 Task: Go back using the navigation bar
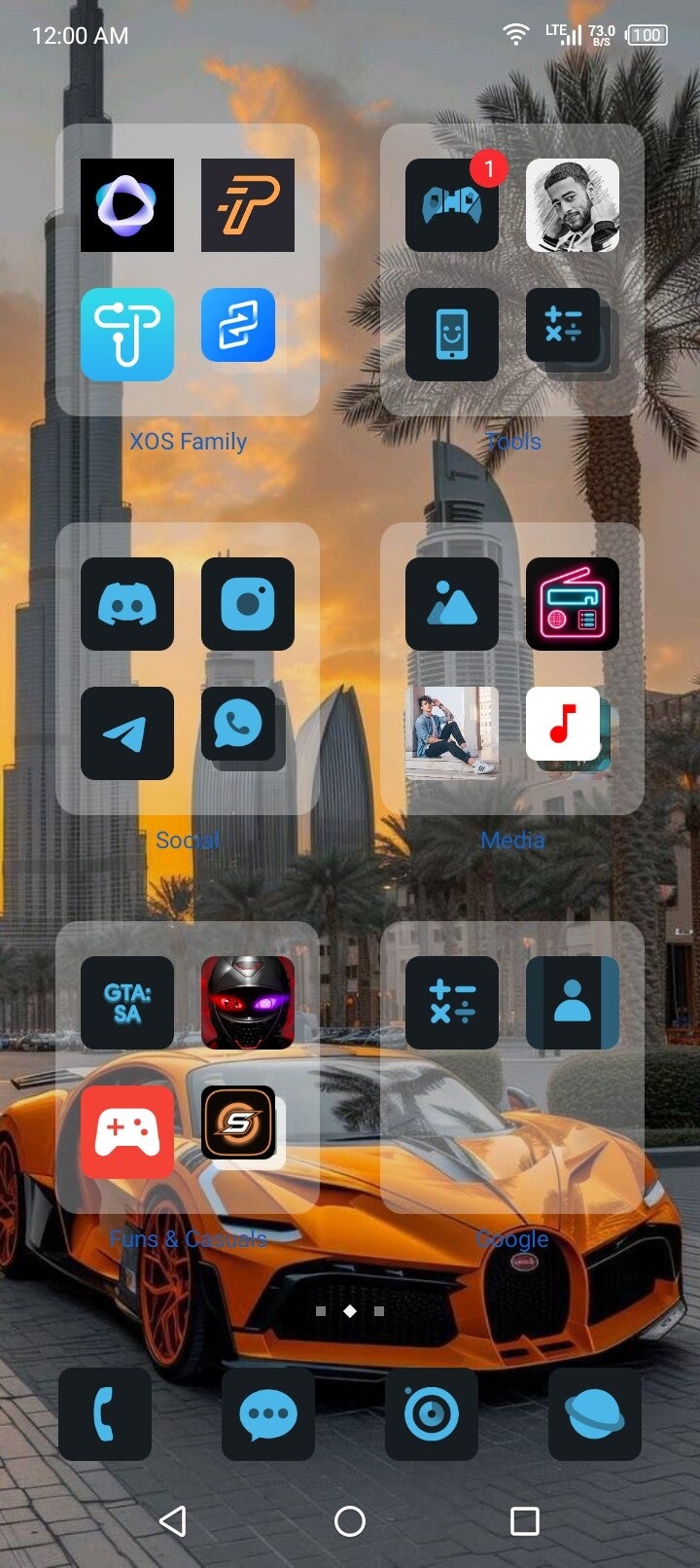[x=173, y=1521]
